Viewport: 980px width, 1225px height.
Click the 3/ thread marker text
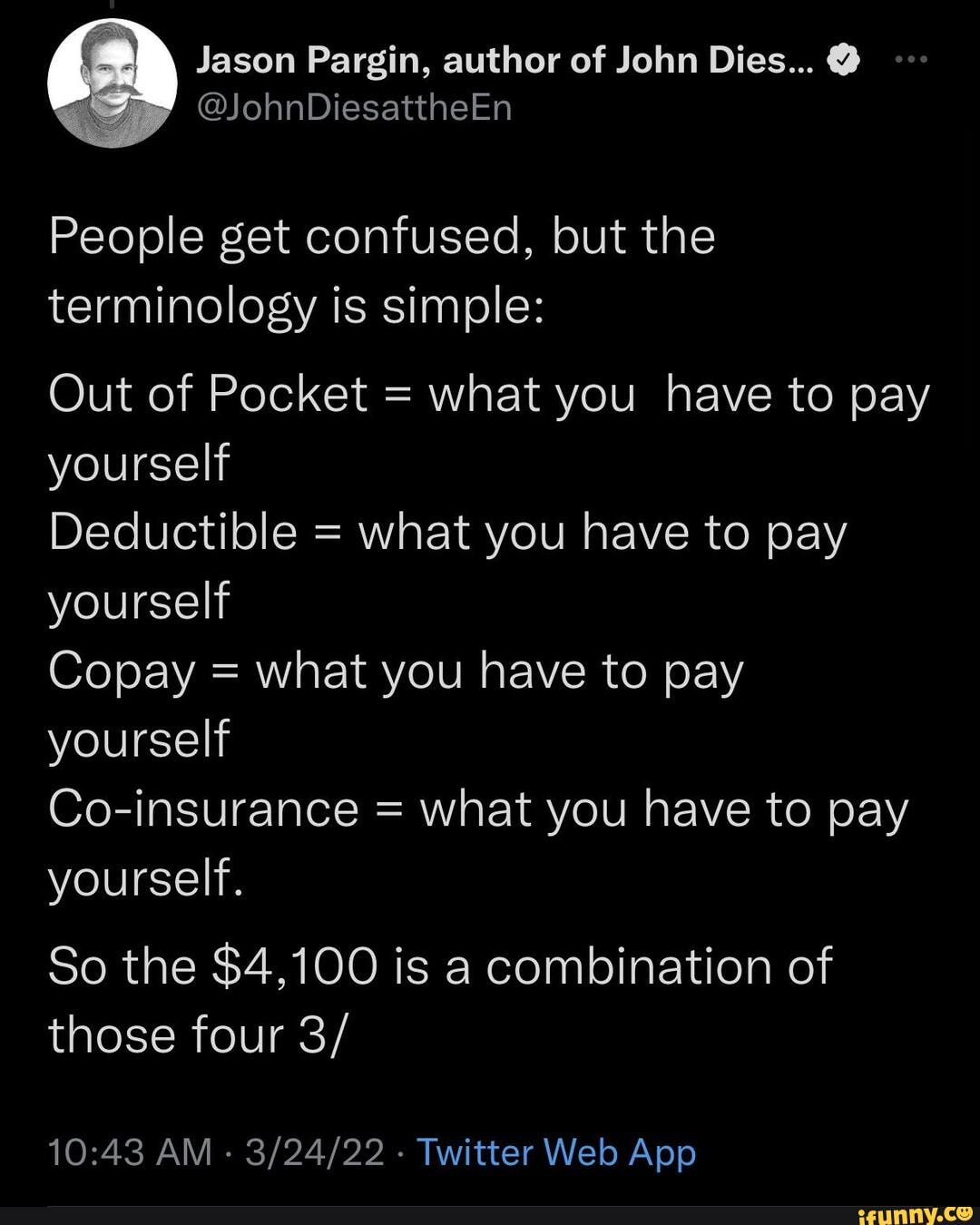(319, 1034)
